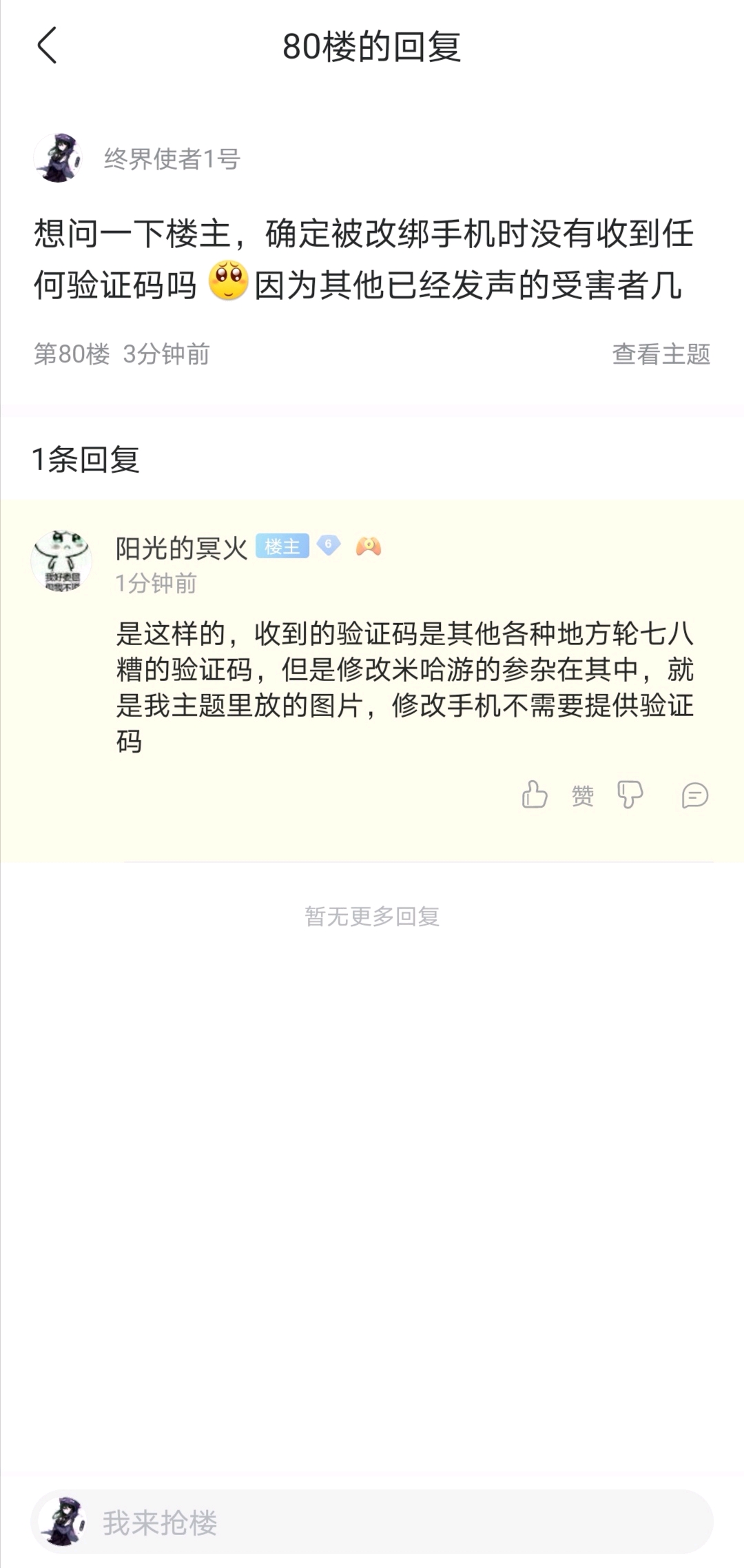The image size is (744, 1568).
Task: Tap 阳光的冥火's reply text about 验证码
Action: click(x=406, y=682)
